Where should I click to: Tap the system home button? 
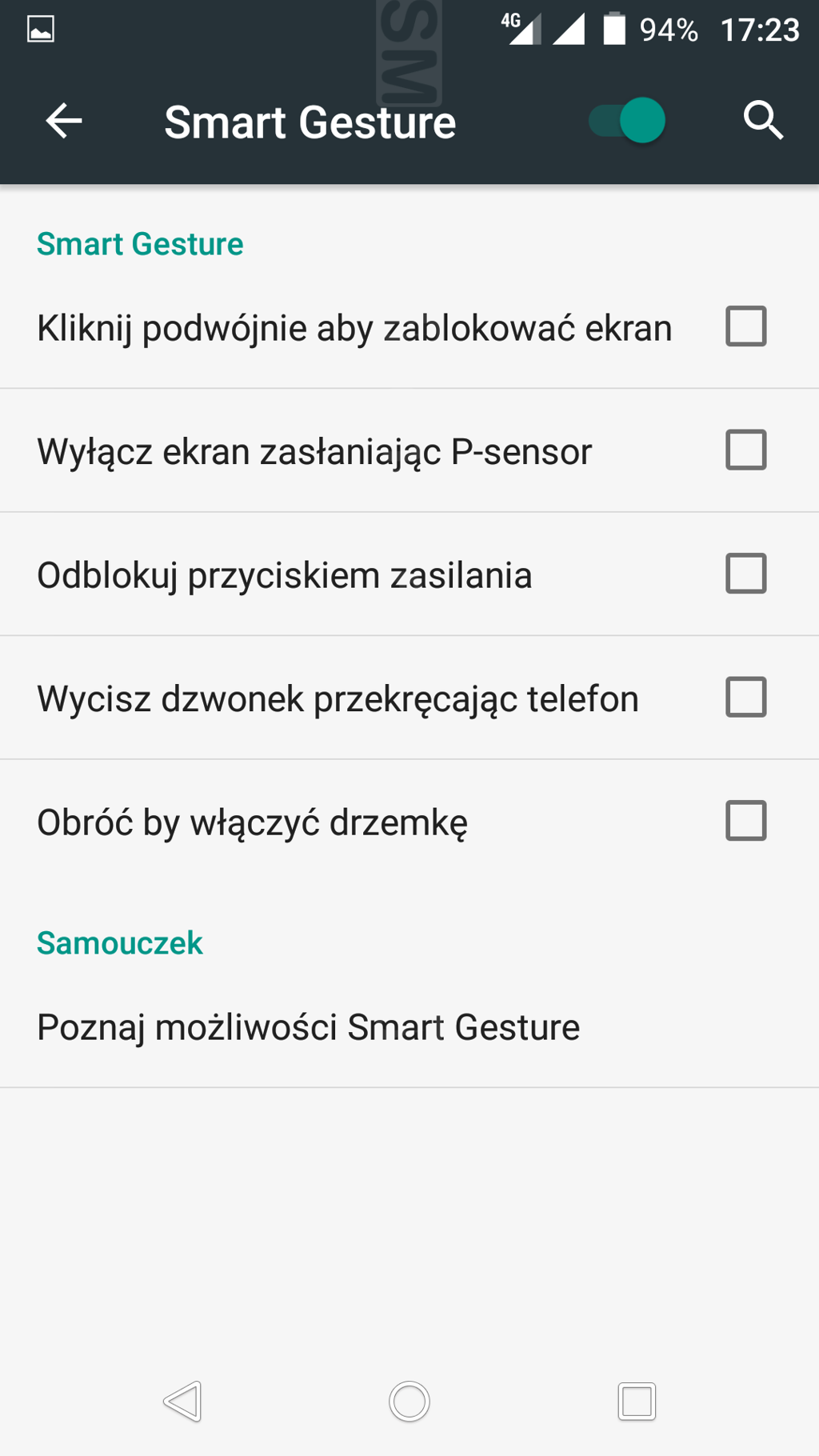point(409,1402)
